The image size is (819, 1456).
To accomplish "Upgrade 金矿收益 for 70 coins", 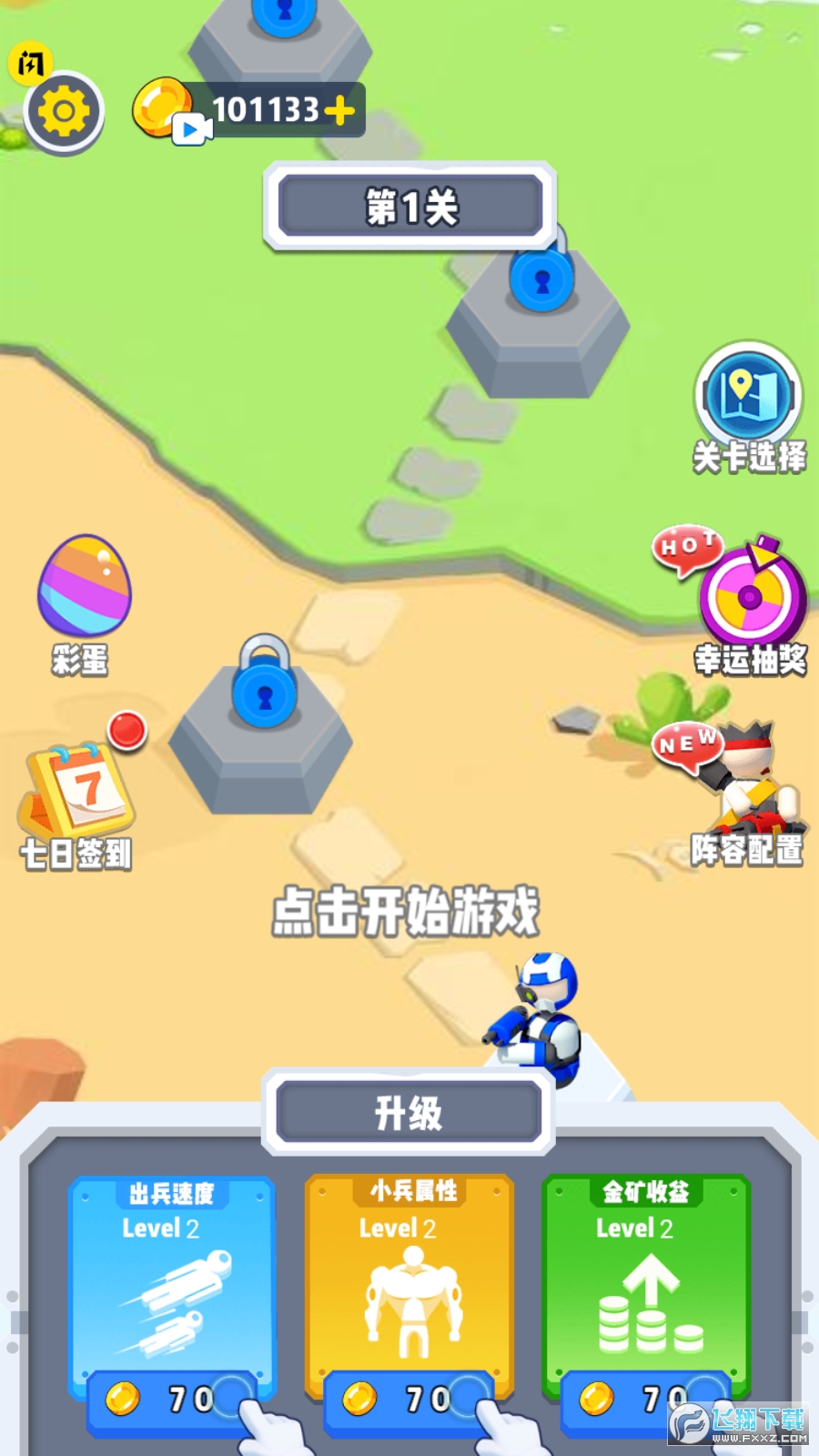I will (x=646, y=1400).
